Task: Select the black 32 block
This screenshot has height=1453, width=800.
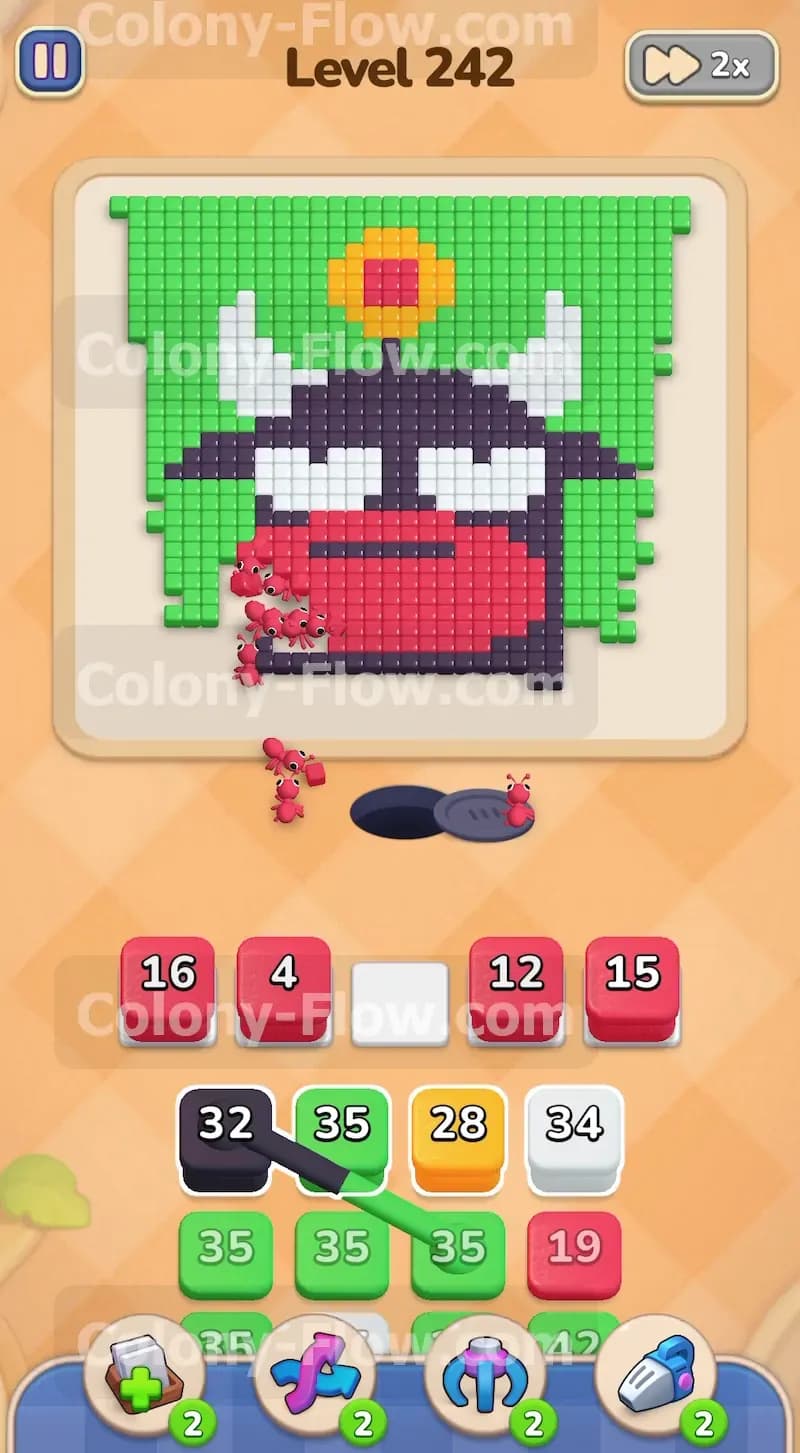Action: coord(225,1140)
